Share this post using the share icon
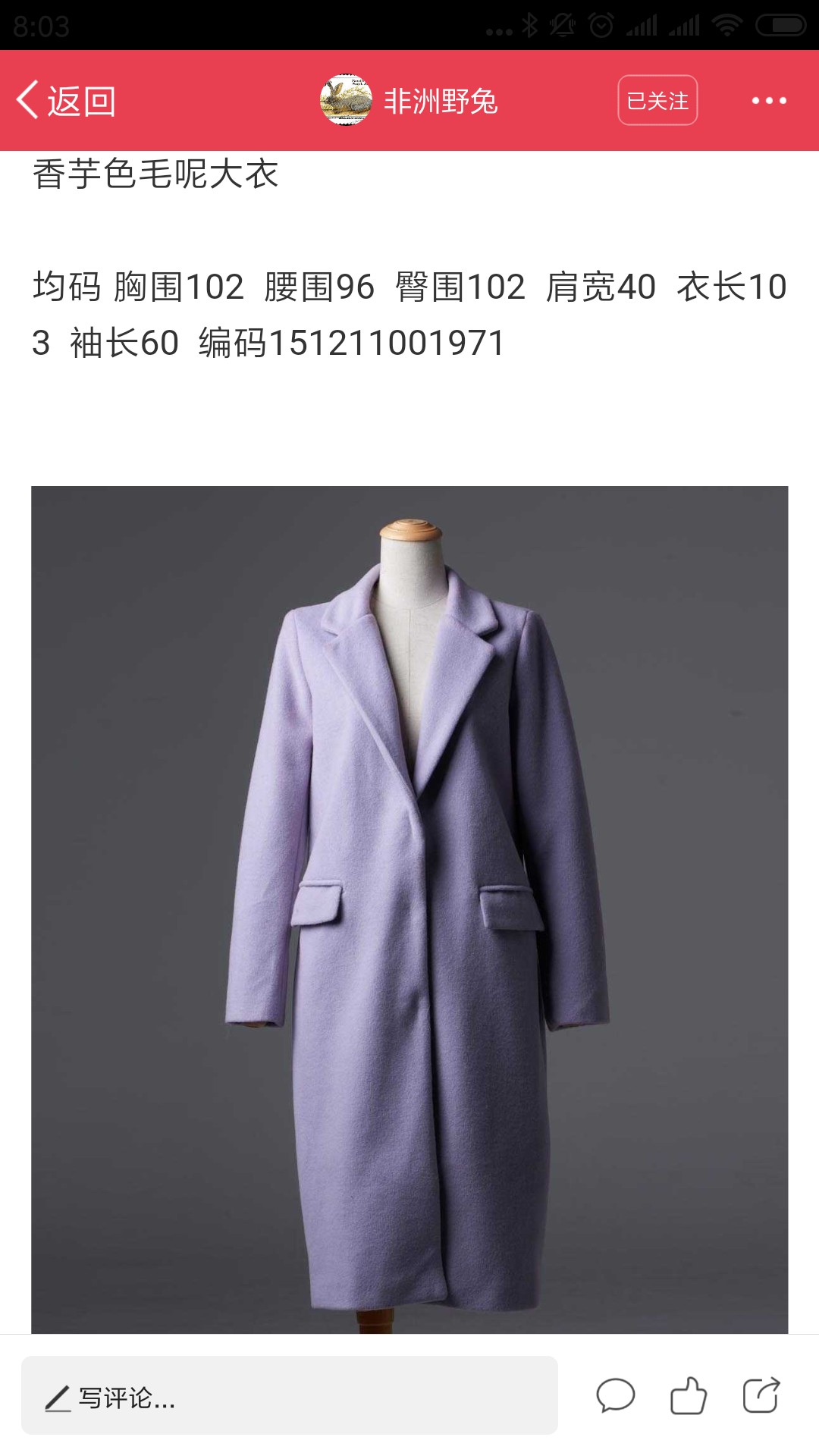Image resolution: width=819 pixels, height=1456 pixels. (x=761, y=1395)
